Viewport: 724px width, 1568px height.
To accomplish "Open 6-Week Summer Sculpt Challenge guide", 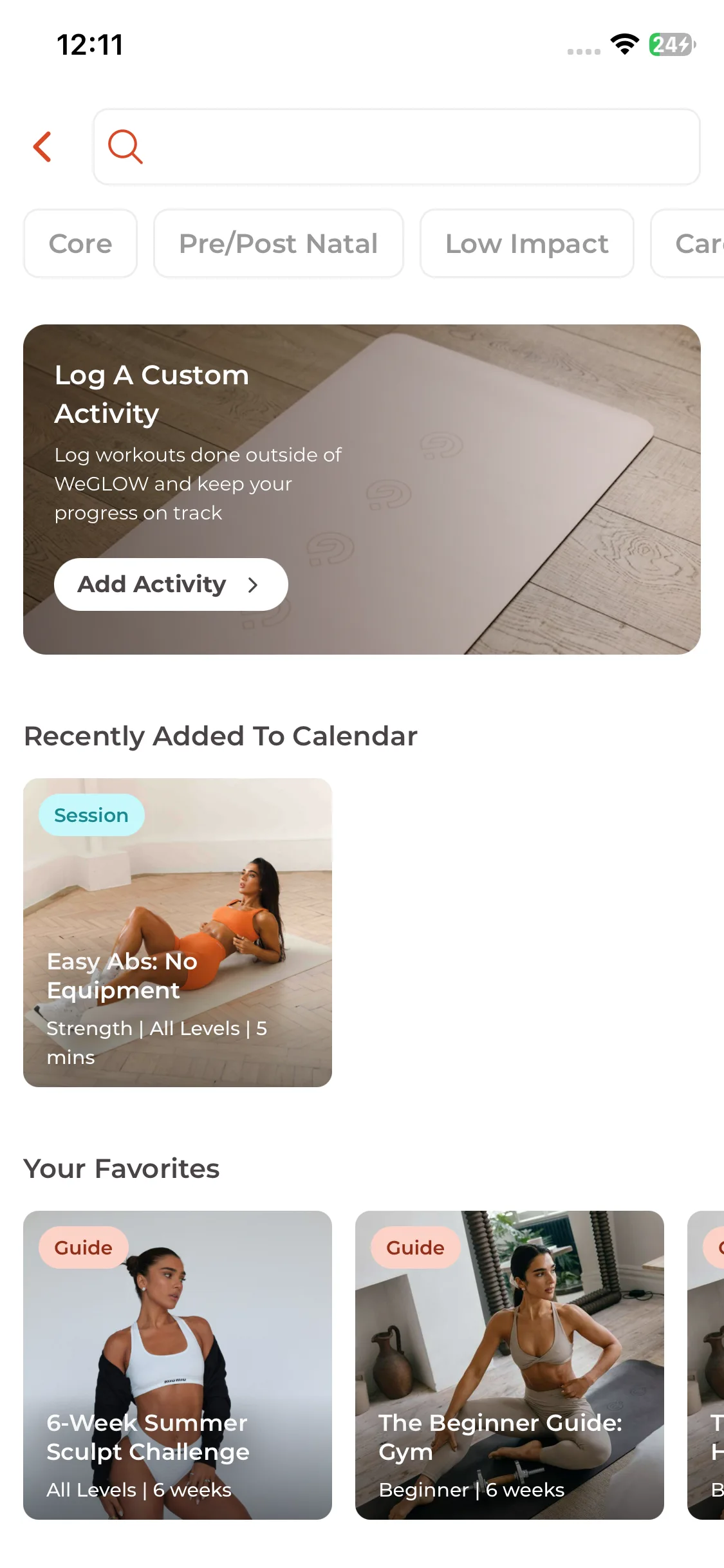I will (x=178, y=1365).
